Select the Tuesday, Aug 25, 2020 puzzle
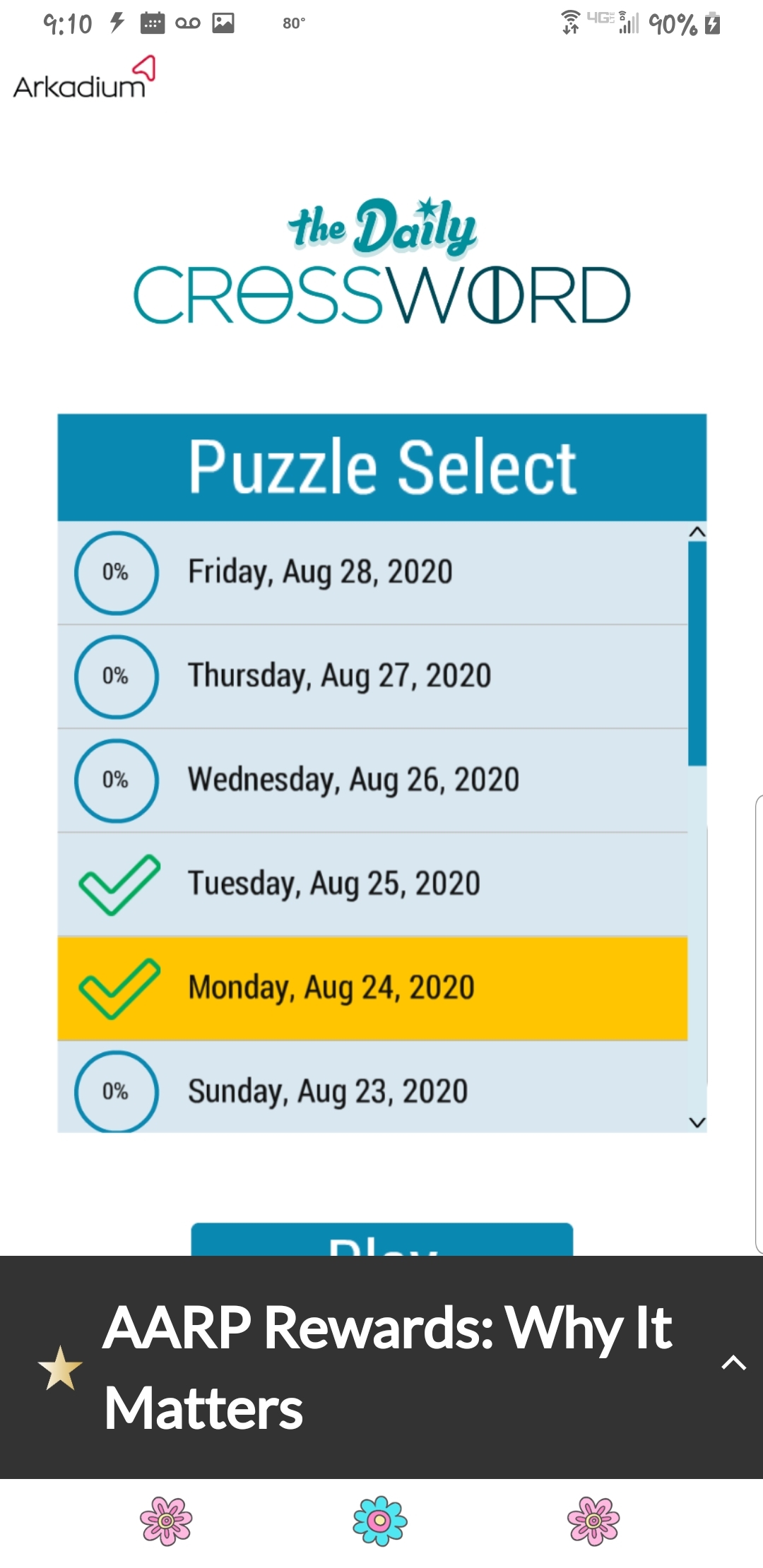The height and width of the screenshot is (1568, 763). tap(372, 884)
